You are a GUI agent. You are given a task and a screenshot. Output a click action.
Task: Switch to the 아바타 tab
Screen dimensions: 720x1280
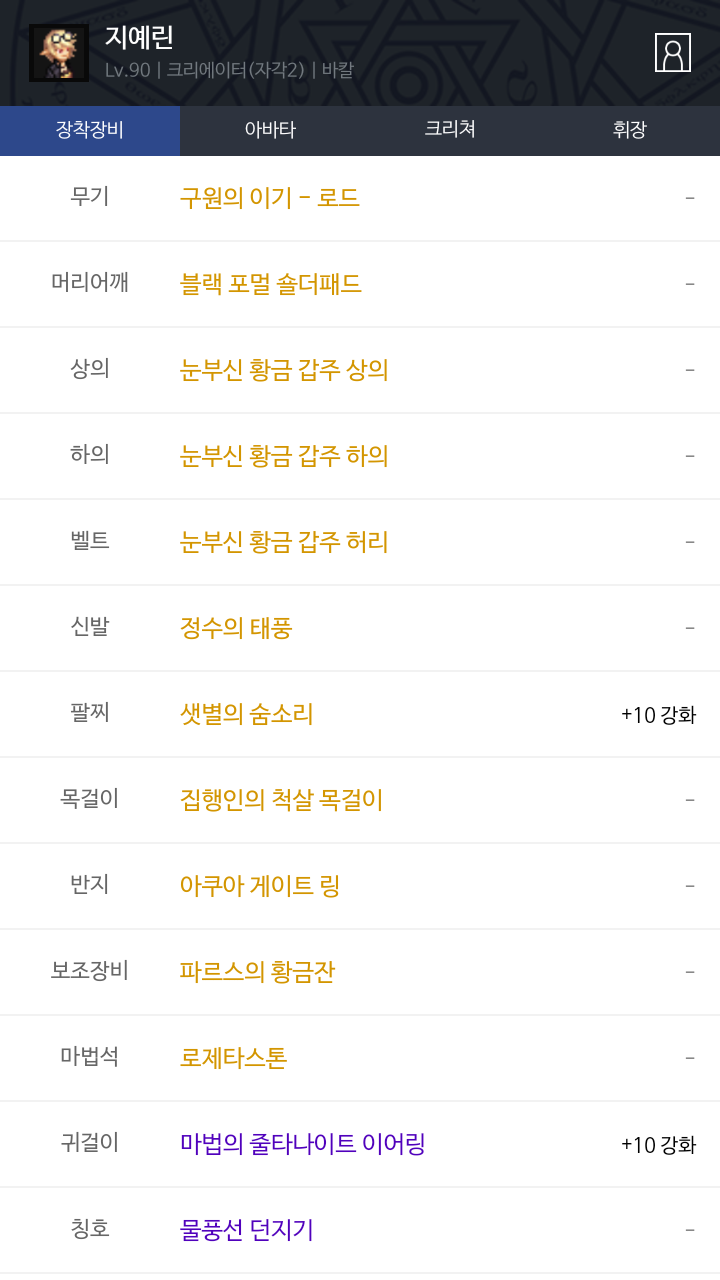click(x=270, y=130)
